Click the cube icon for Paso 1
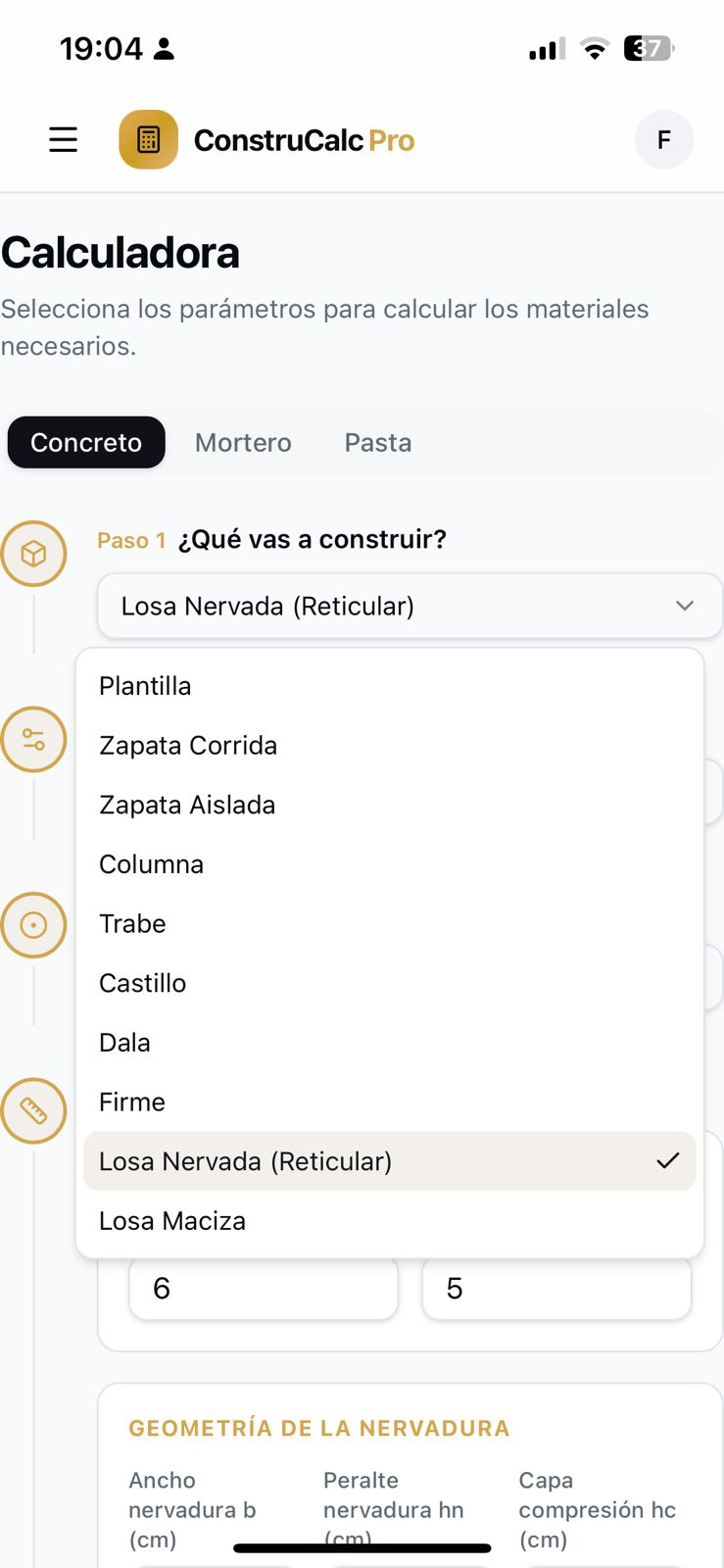Screen dimensions: 724x1568 [34, 554]
